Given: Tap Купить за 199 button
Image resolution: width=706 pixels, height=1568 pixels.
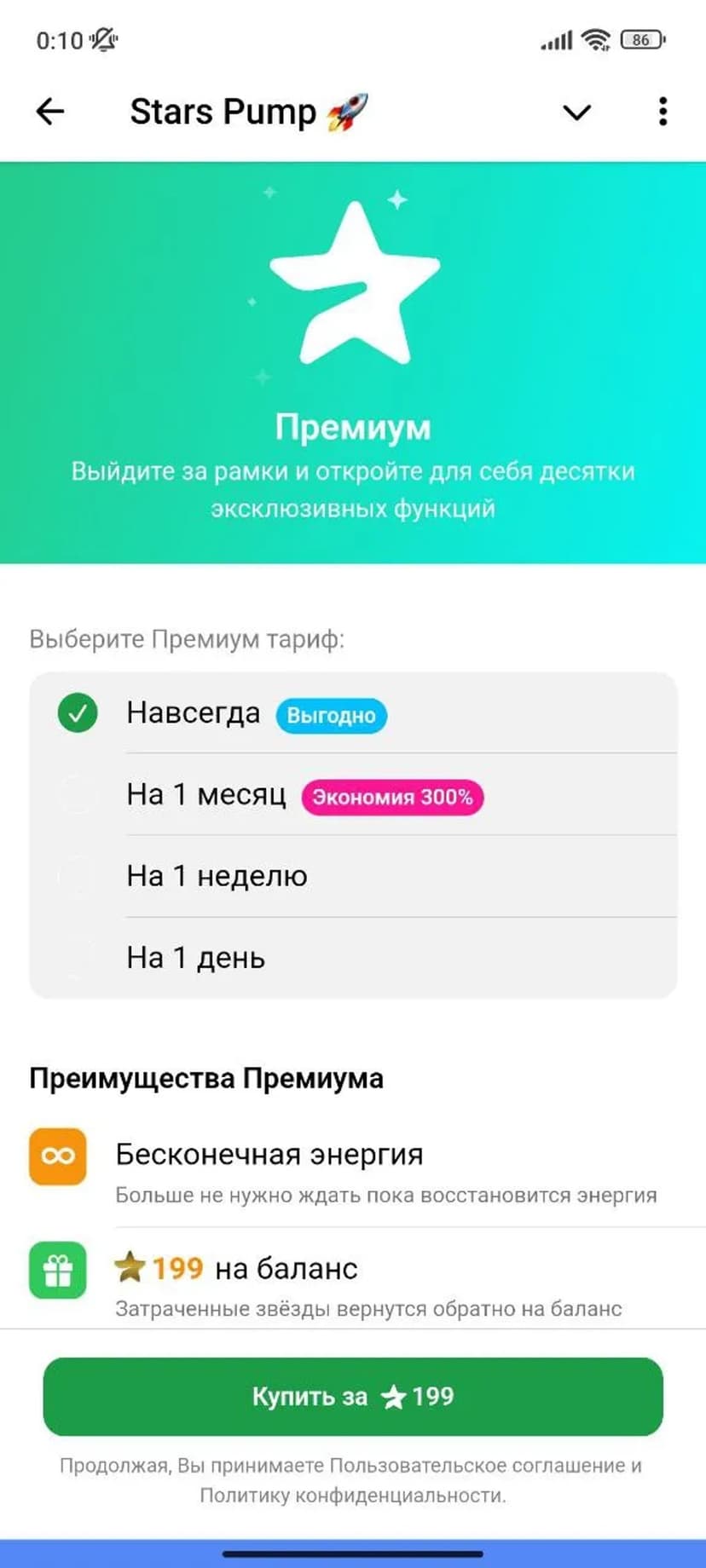Looking at the screenshot, I should [x=353, y=1396].
